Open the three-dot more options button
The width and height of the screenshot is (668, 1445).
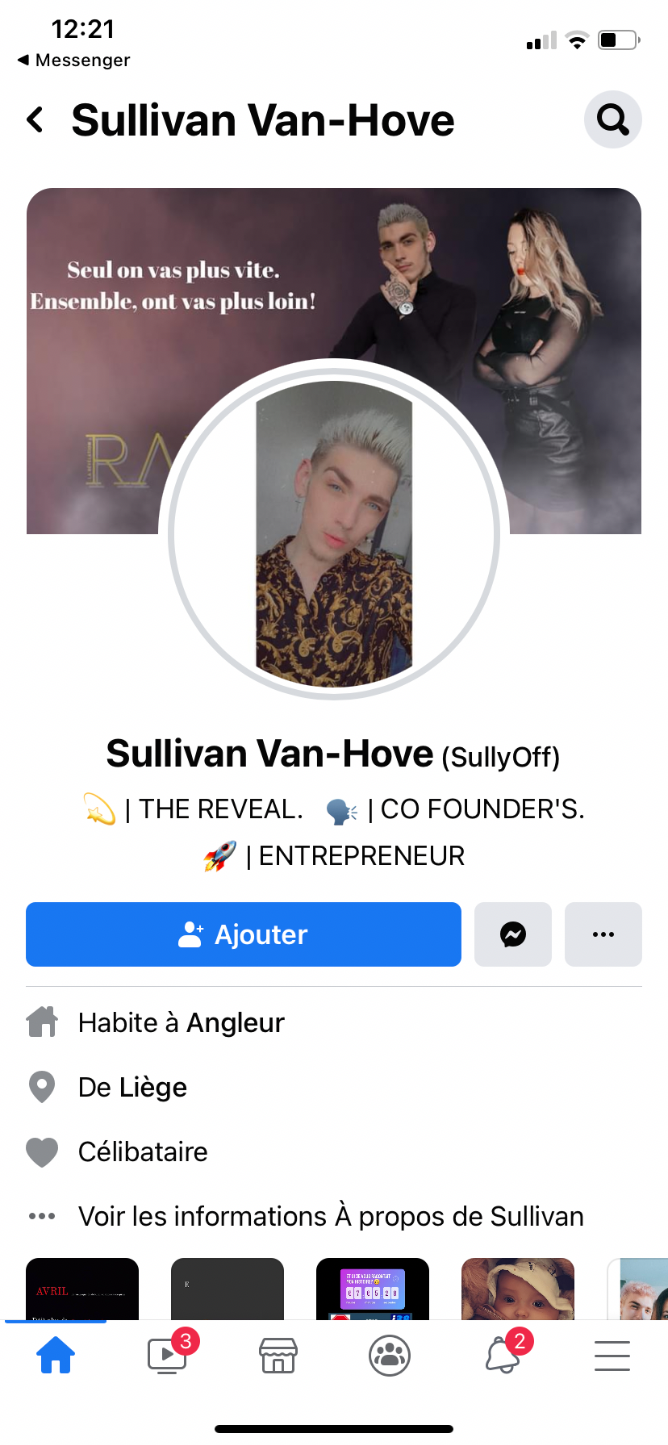pos(603,934)
